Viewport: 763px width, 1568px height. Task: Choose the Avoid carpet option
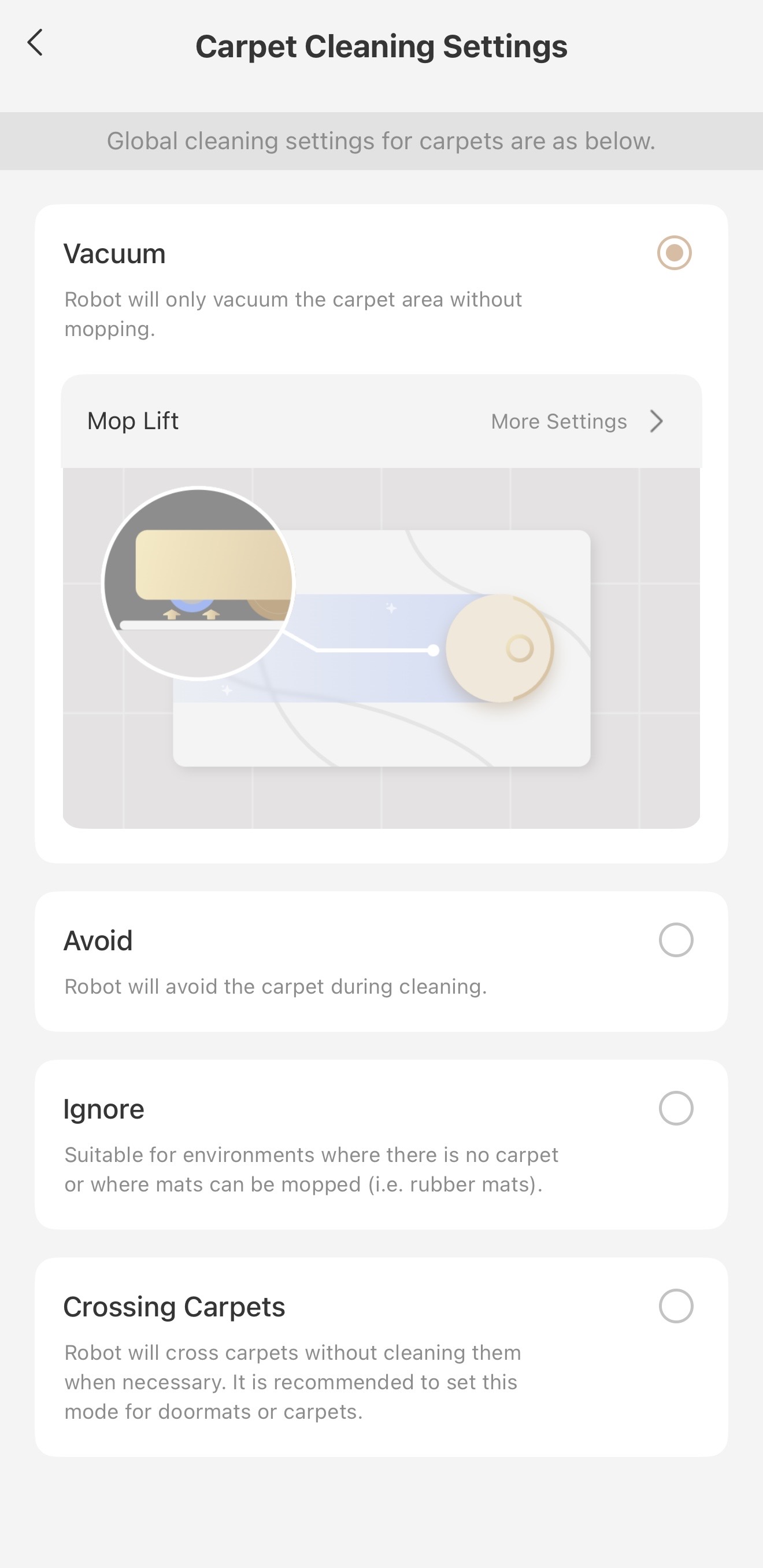[675, 940]
